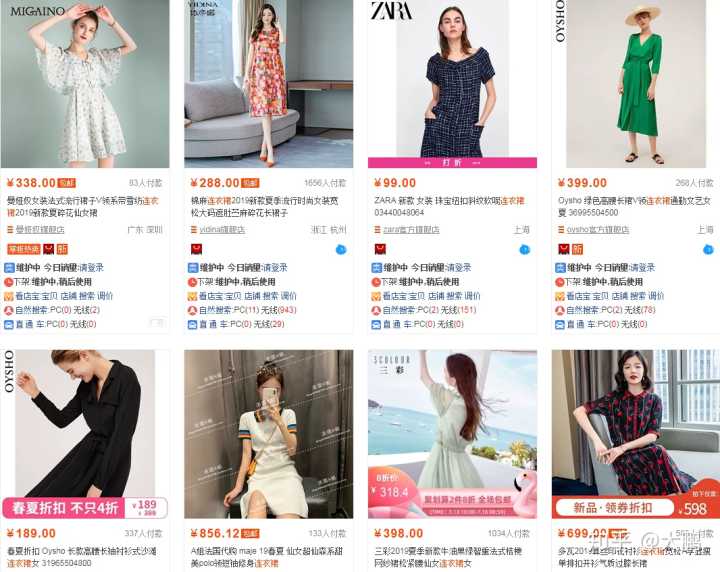Visit the zara官方旗舰店 shop link

tap(411, 229)
